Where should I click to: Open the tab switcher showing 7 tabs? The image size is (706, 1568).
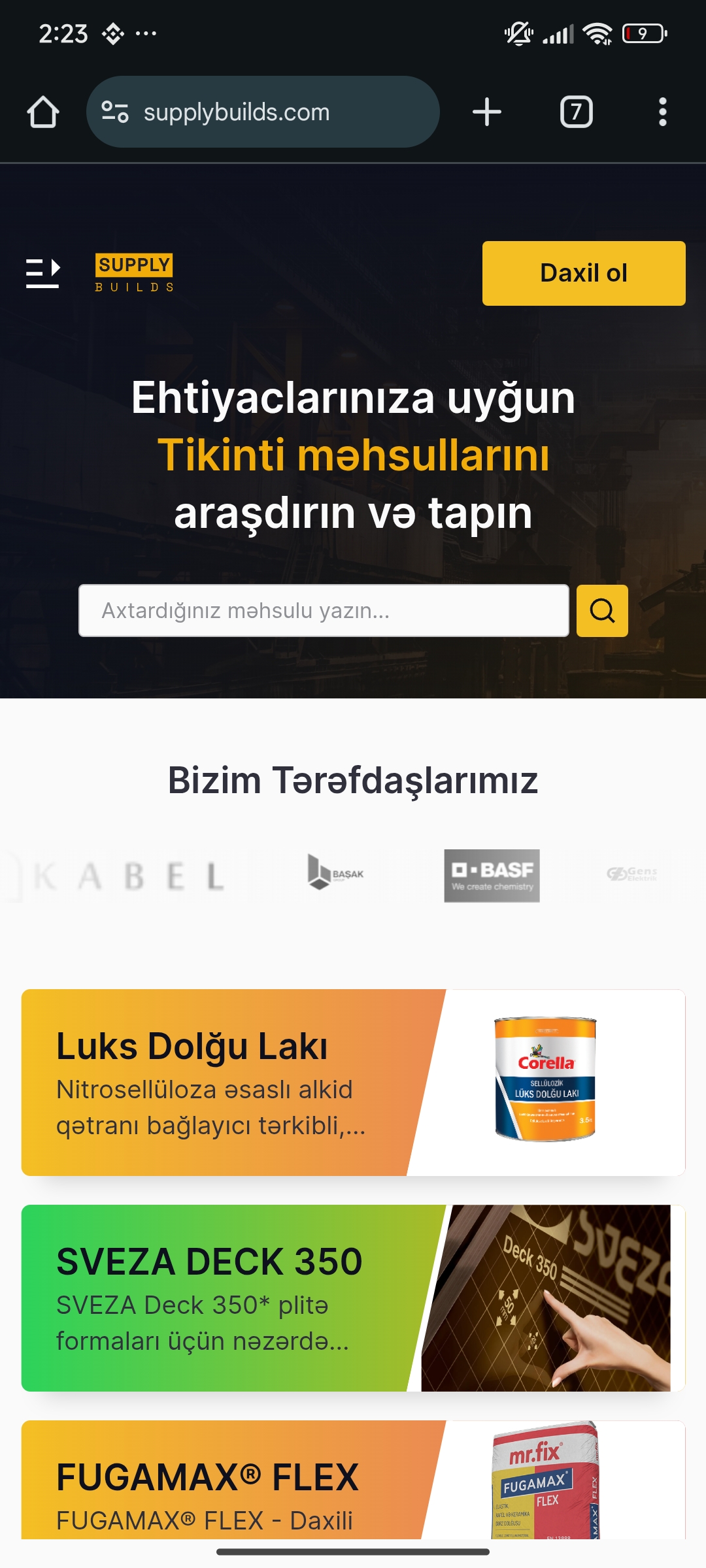pyautogui.click(x=576, y=112)
